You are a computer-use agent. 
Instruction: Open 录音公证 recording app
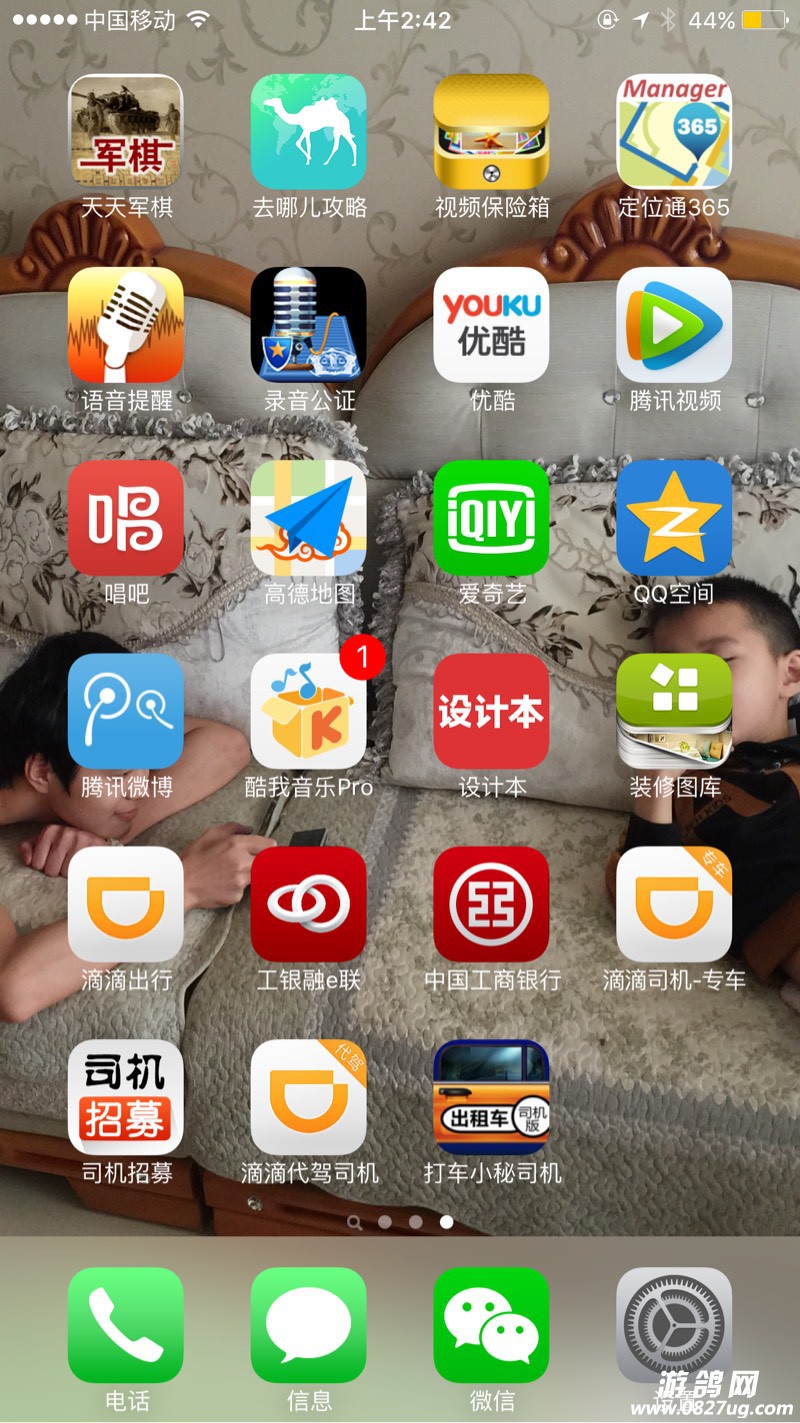pos(308,325)
